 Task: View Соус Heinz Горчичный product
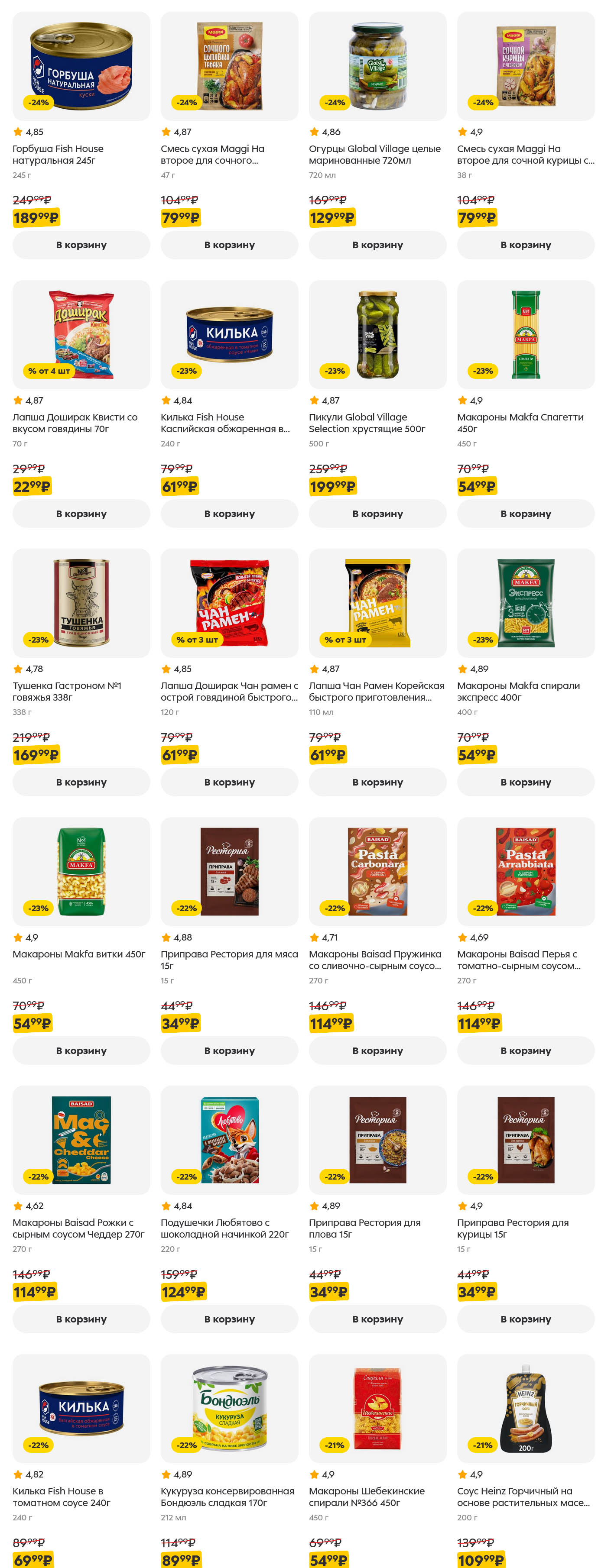point(525,1409)
